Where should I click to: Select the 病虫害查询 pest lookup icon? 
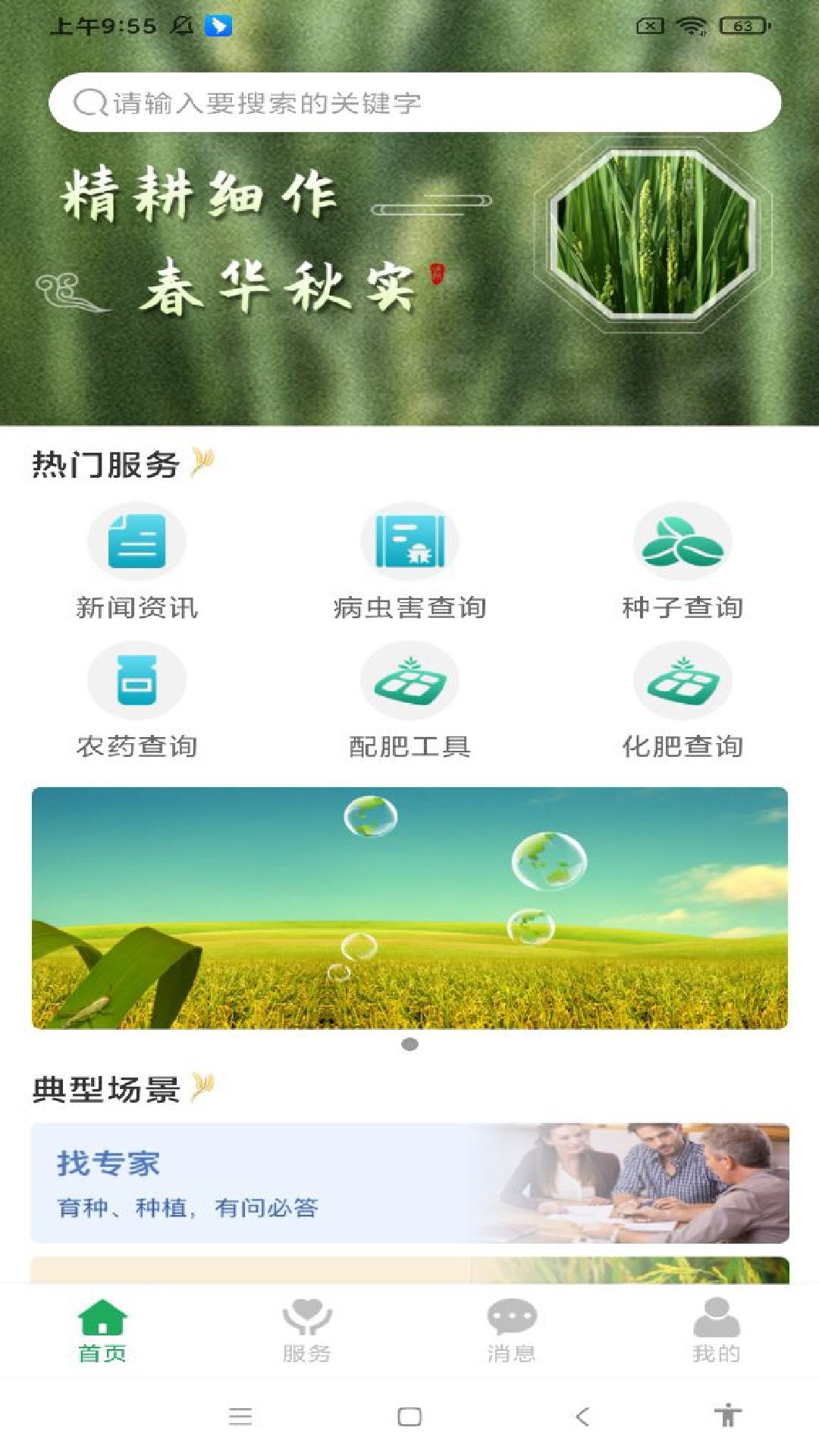point(409,542)
